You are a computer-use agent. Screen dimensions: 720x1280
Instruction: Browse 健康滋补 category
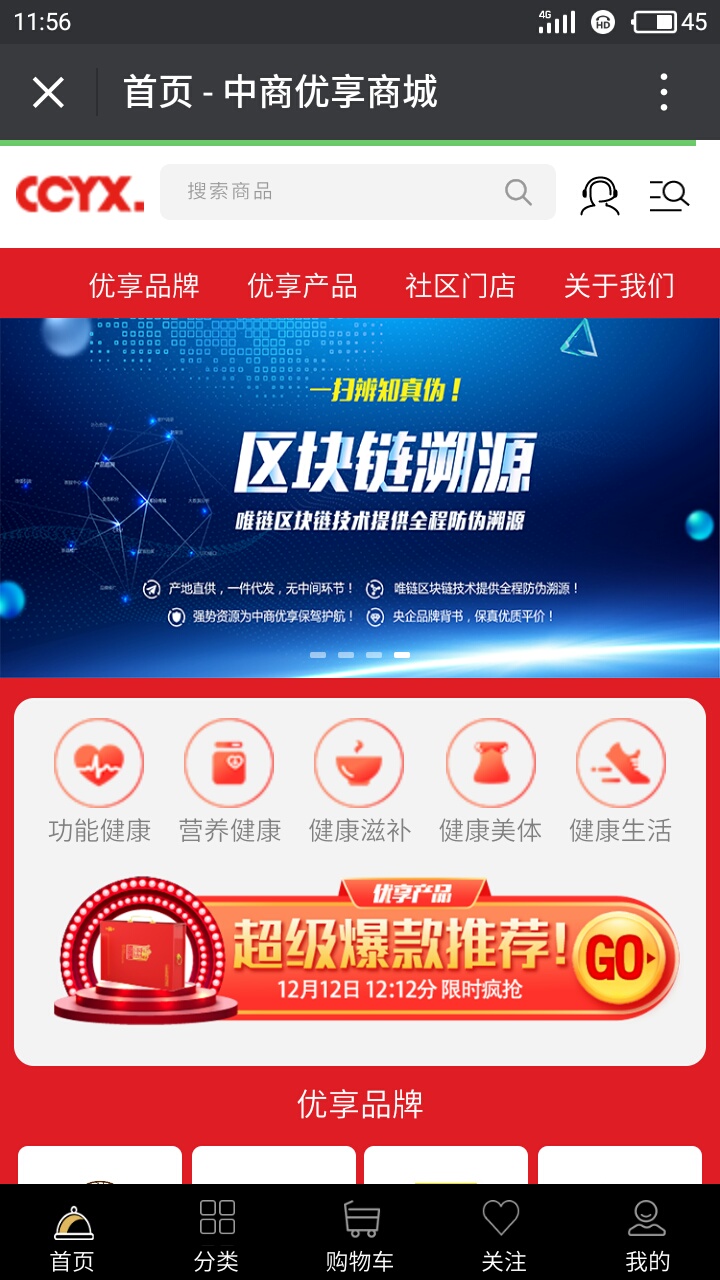tap(359, 782)
